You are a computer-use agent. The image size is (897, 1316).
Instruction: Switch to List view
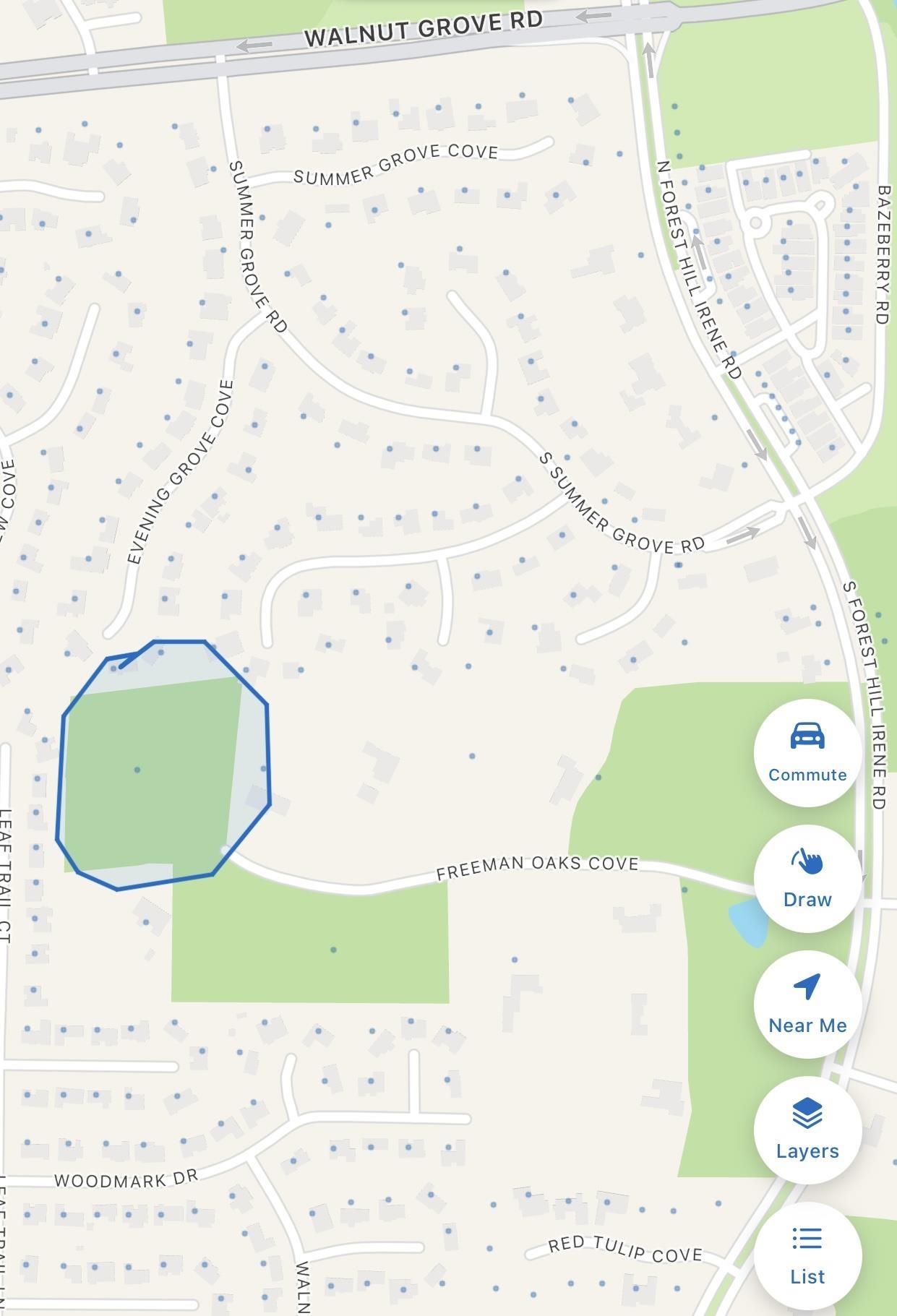[x=807, y=1255]
